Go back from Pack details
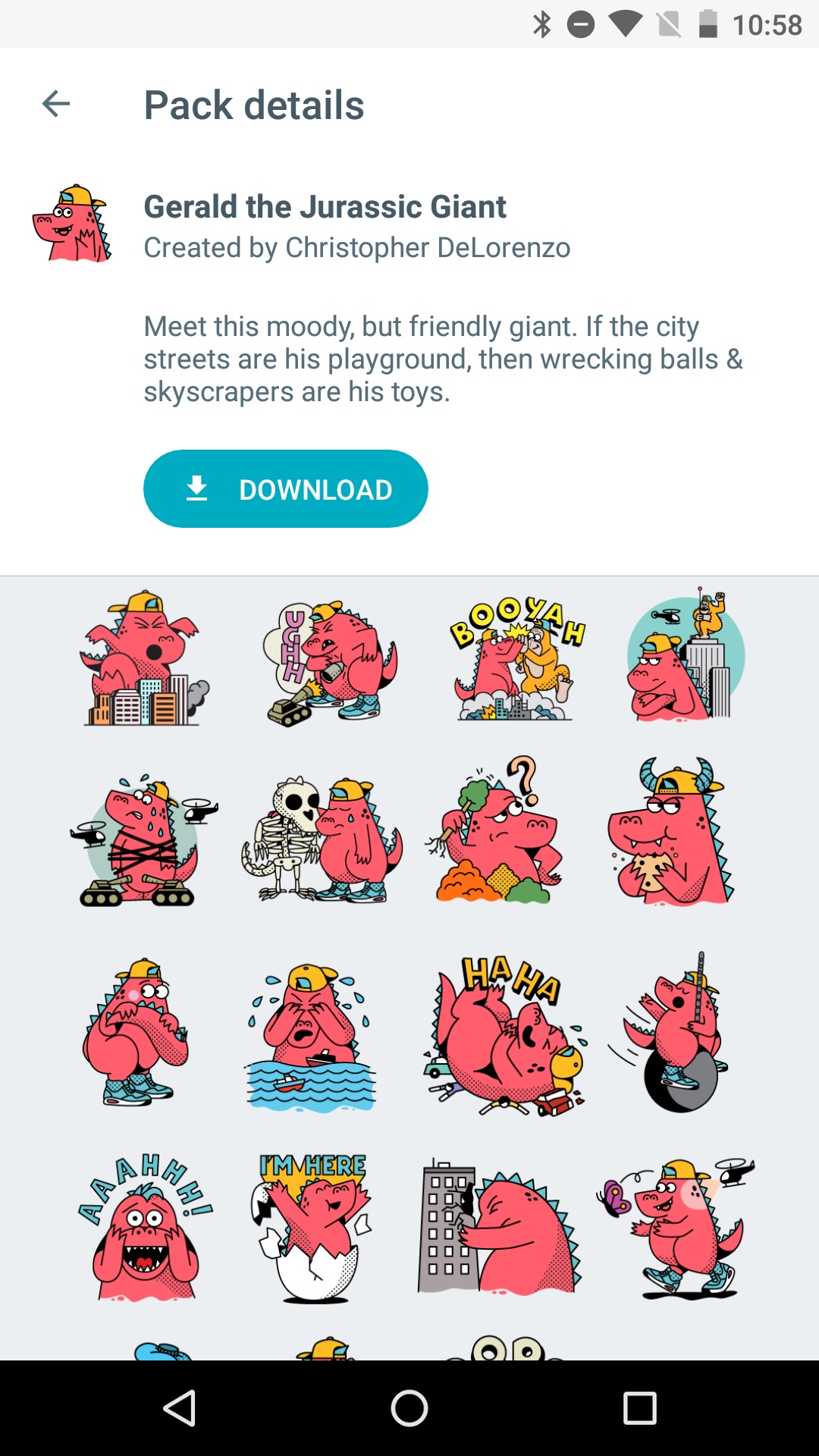Image resolution: width=819 pixels, height=1456 pixels. (56, 104)
